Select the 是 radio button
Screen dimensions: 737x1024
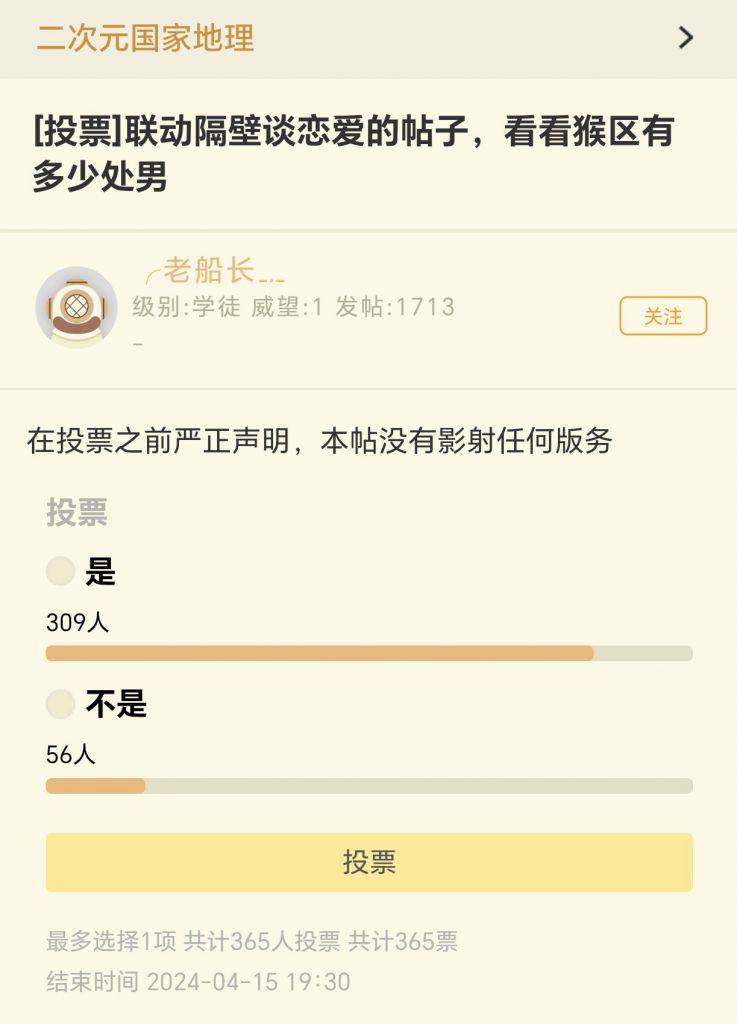tap(61, 571)
